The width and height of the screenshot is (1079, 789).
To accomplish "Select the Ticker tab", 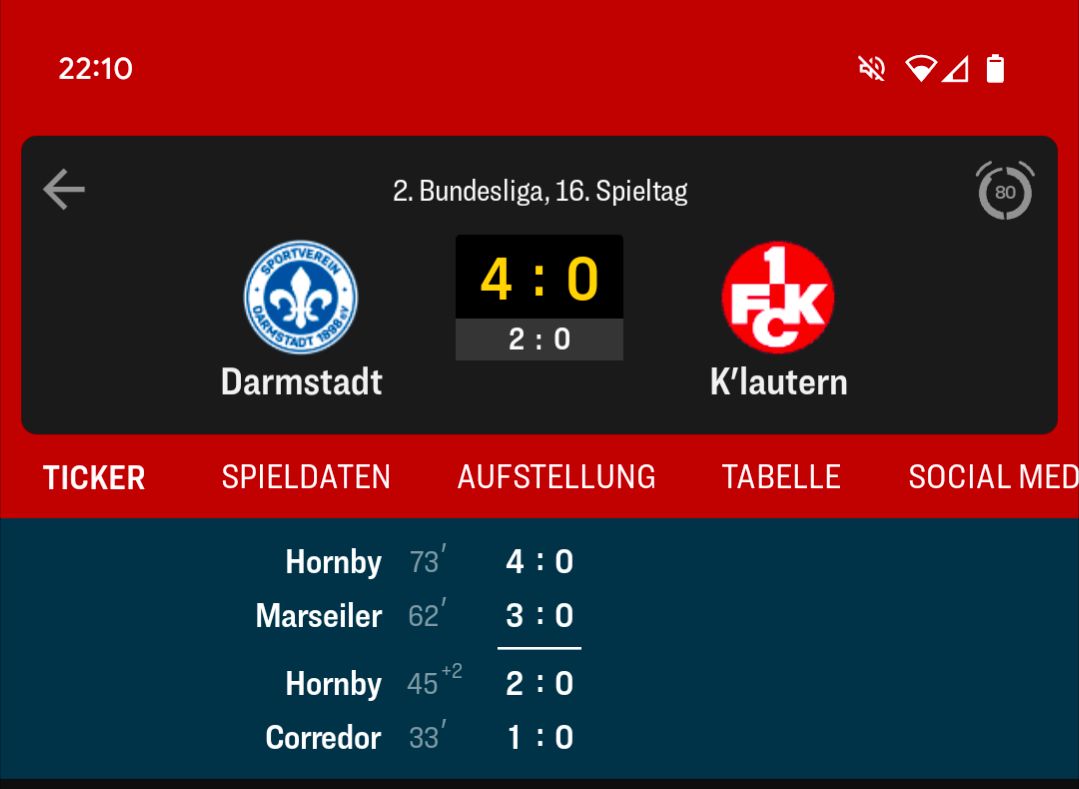I will (x=94, y=477).
